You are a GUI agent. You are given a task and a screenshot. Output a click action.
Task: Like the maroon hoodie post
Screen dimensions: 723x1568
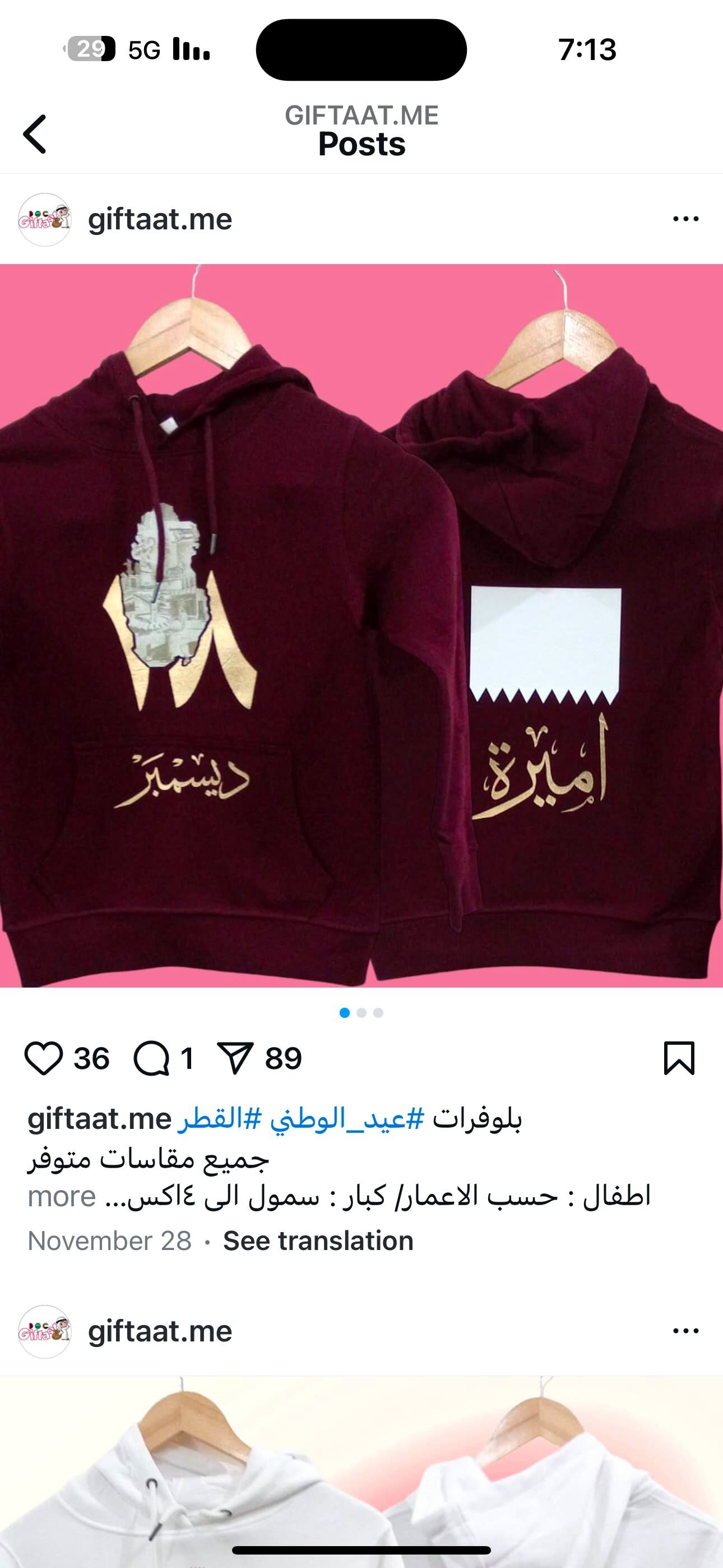point(43,1059)
